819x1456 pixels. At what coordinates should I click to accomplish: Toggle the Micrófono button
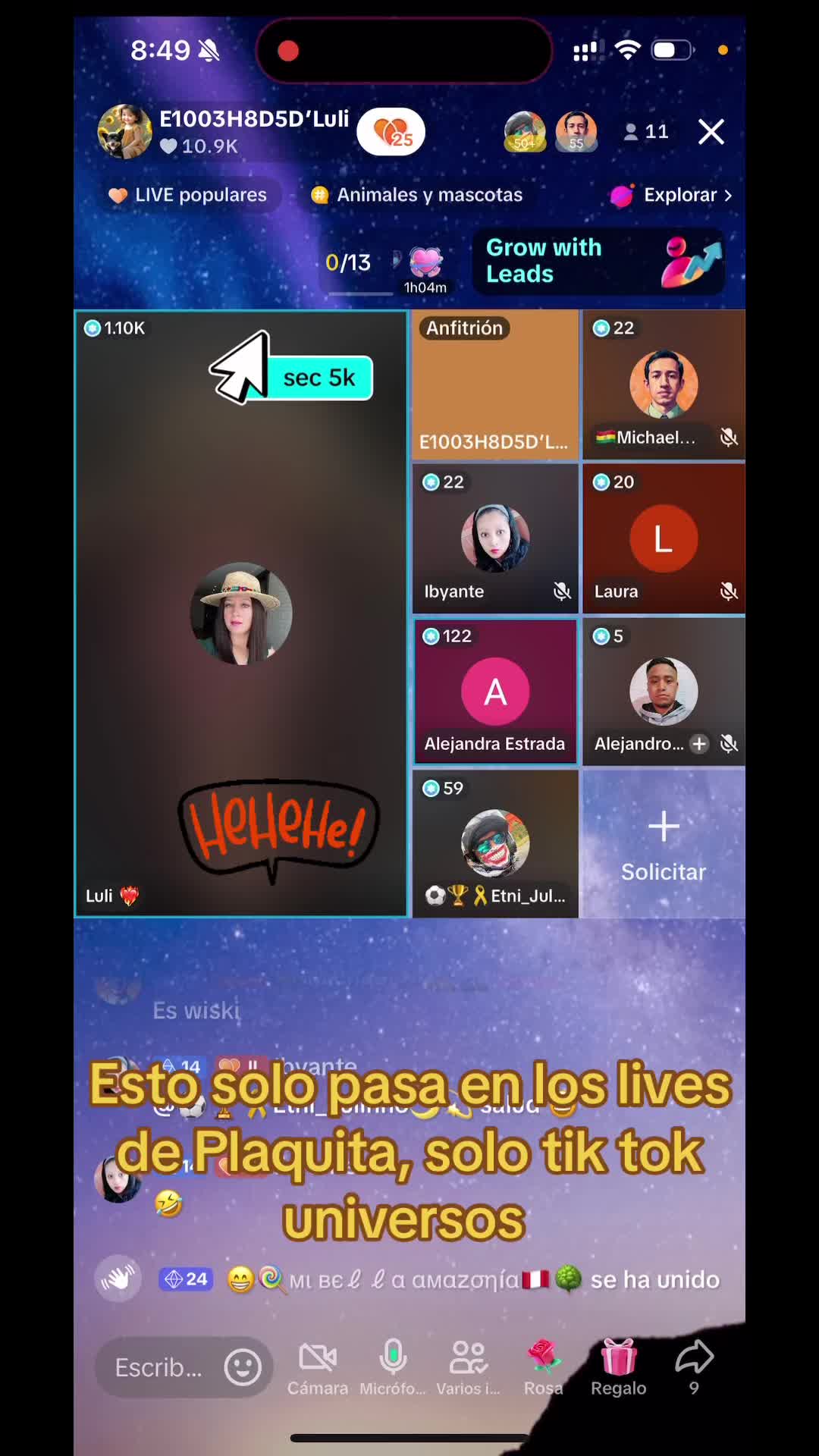coord(392,1367)
